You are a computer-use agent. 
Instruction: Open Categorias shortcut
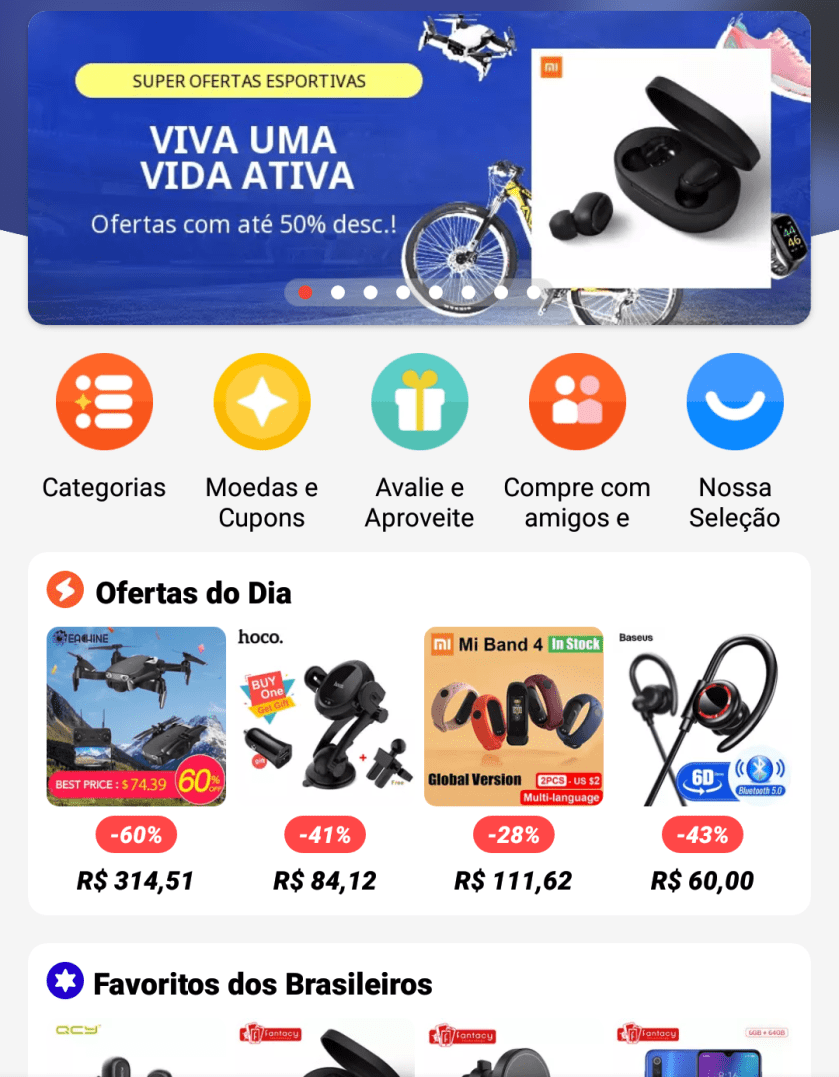pos(104,402)
